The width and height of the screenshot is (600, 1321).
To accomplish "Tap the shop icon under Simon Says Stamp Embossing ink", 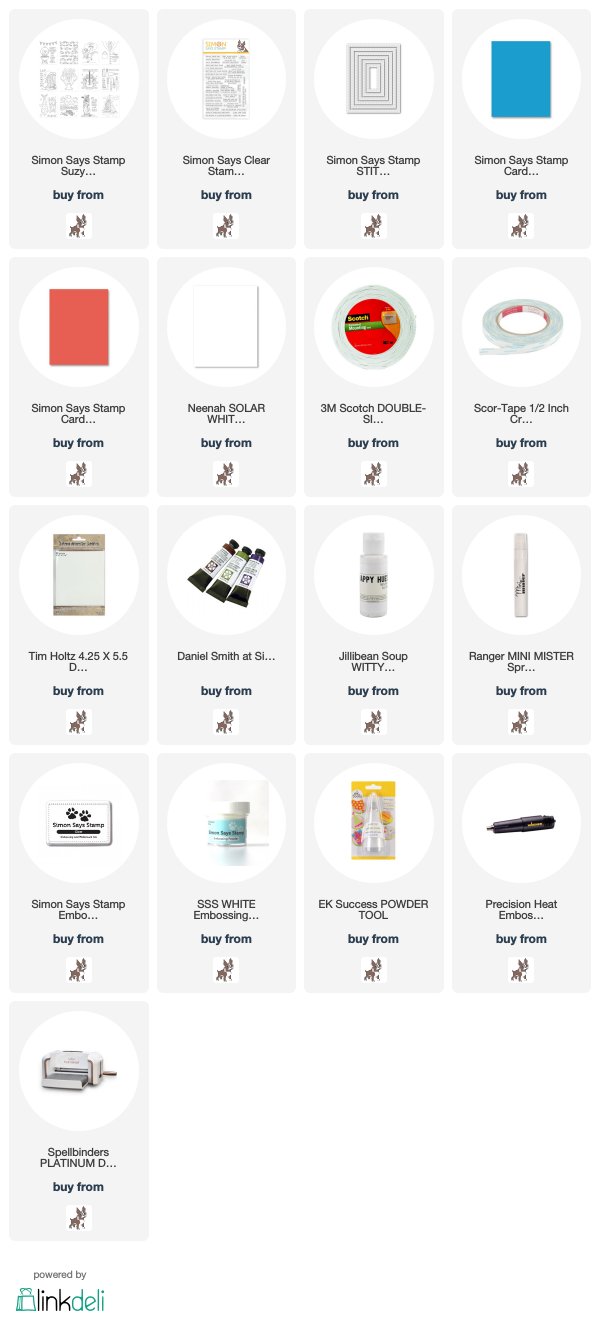I will 78,969.
